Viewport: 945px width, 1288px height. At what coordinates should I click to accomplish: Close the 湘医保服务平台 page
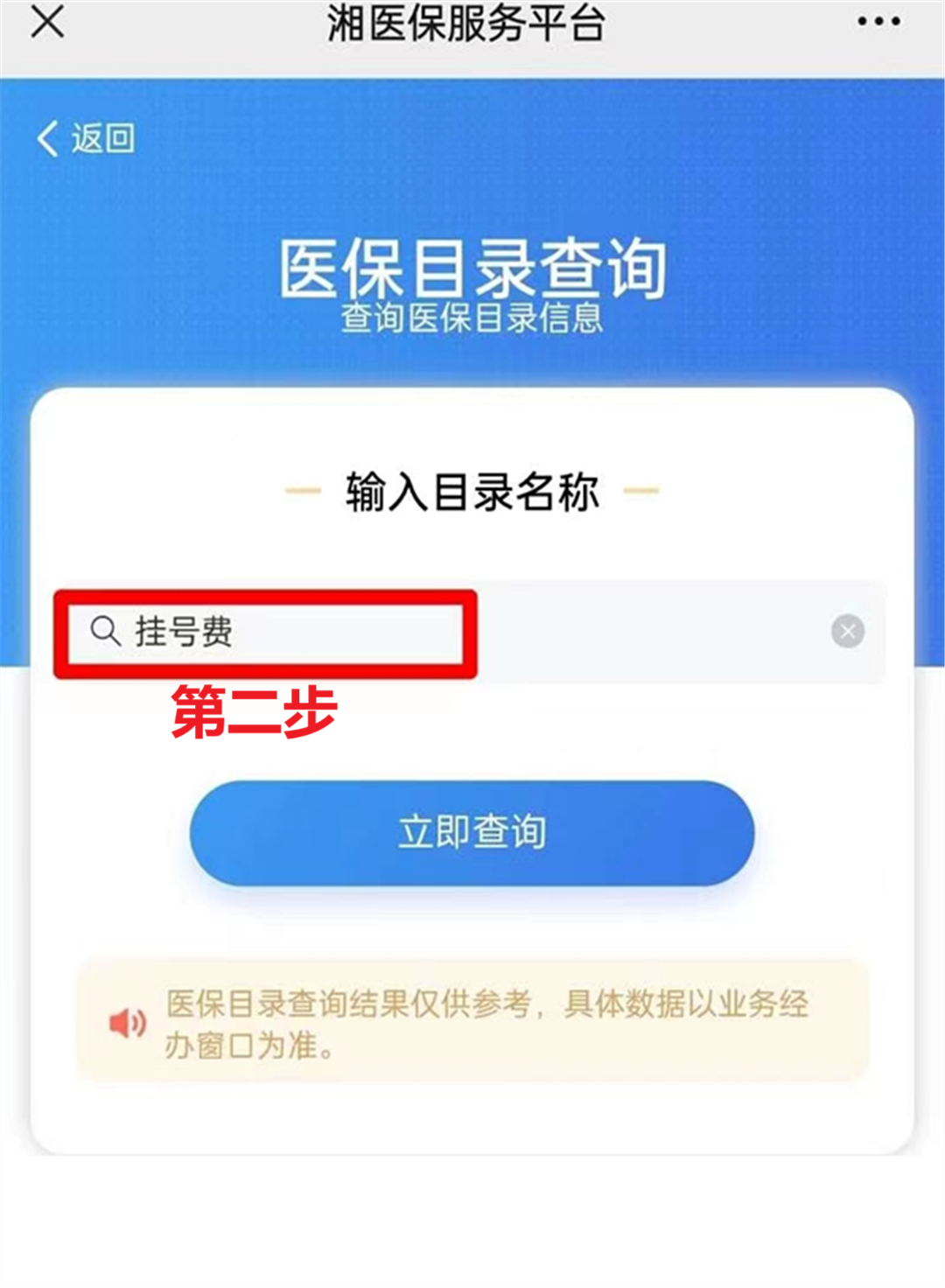[48, 22]
